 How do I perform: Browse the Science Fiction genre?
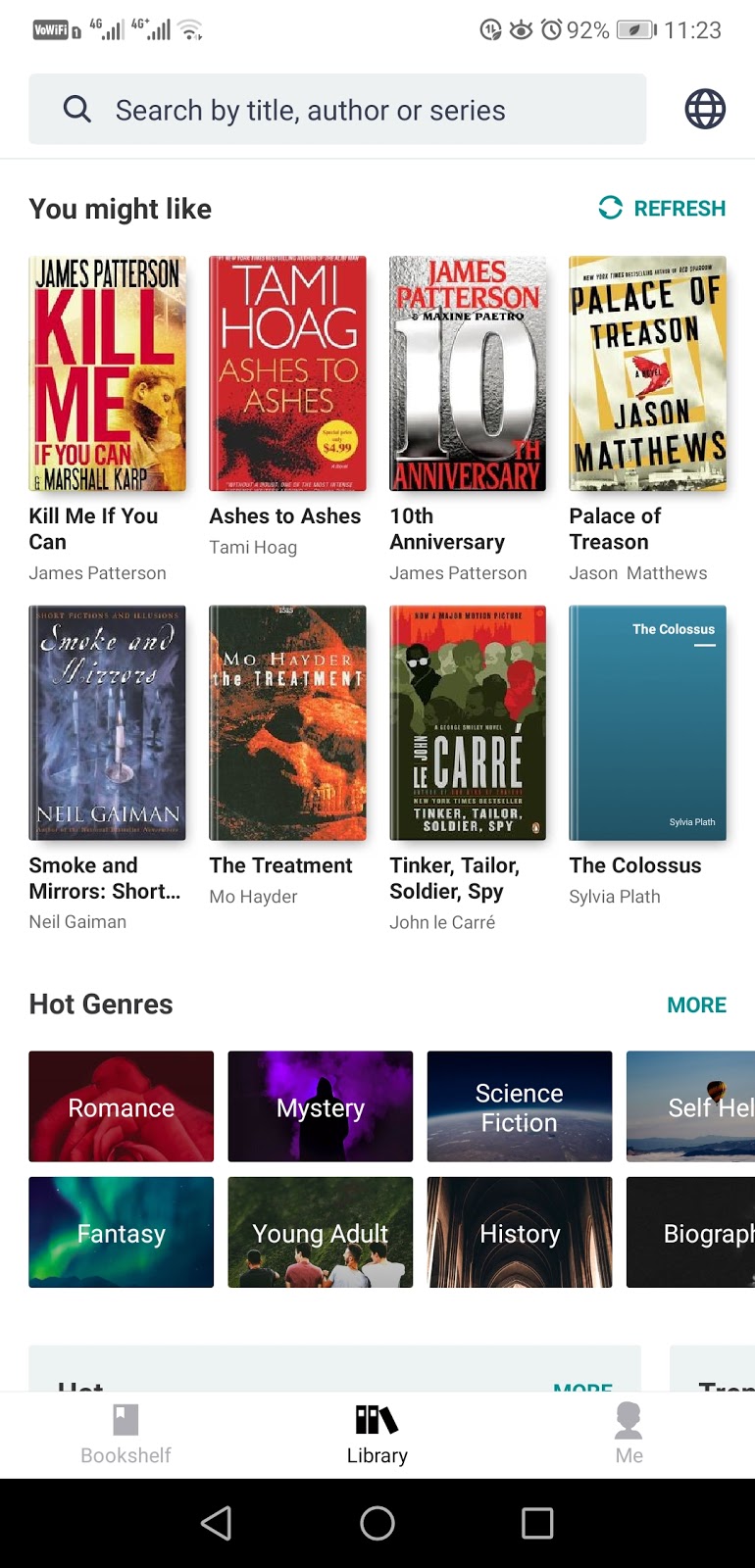(x=520, y=1106)
